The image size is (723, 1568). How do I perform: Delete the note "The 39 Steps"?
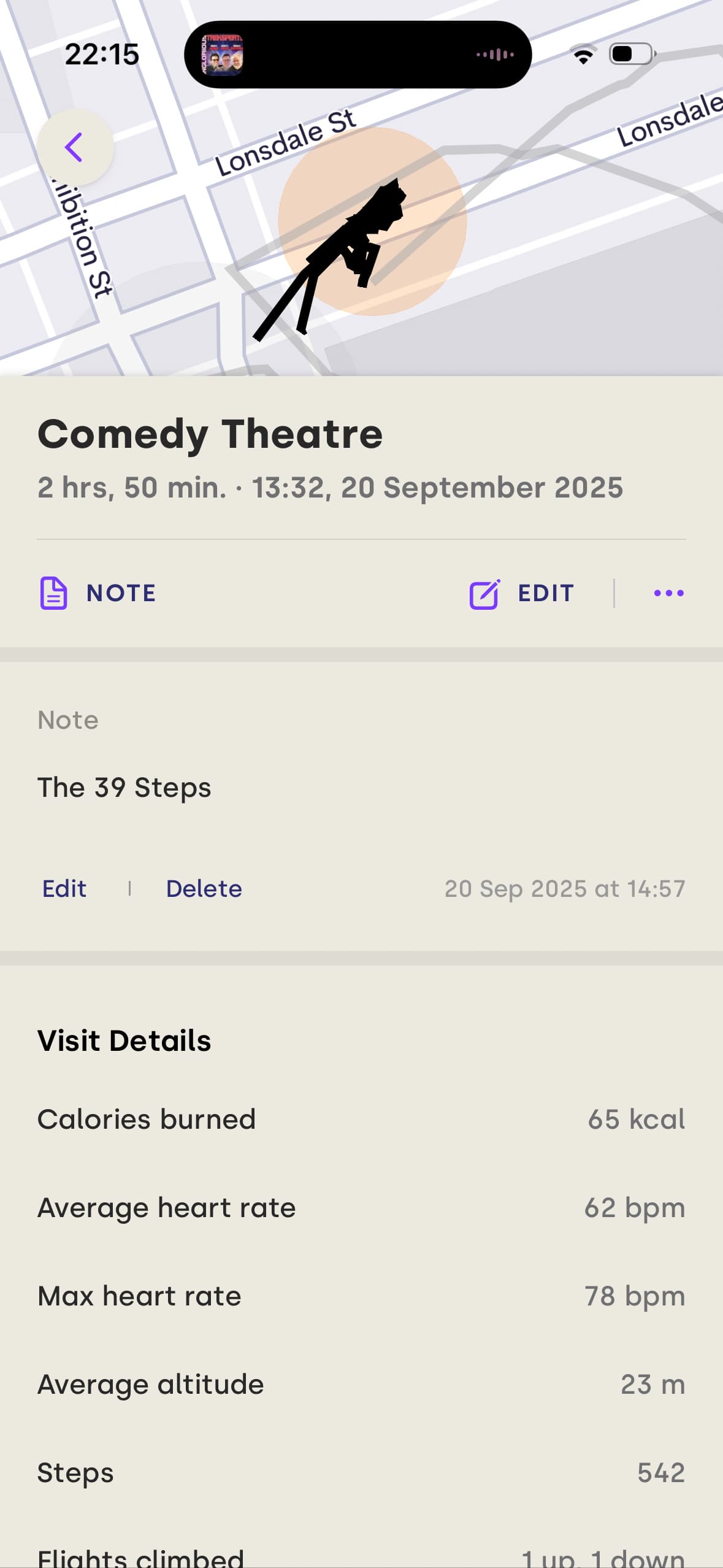(x=204, y=889)
